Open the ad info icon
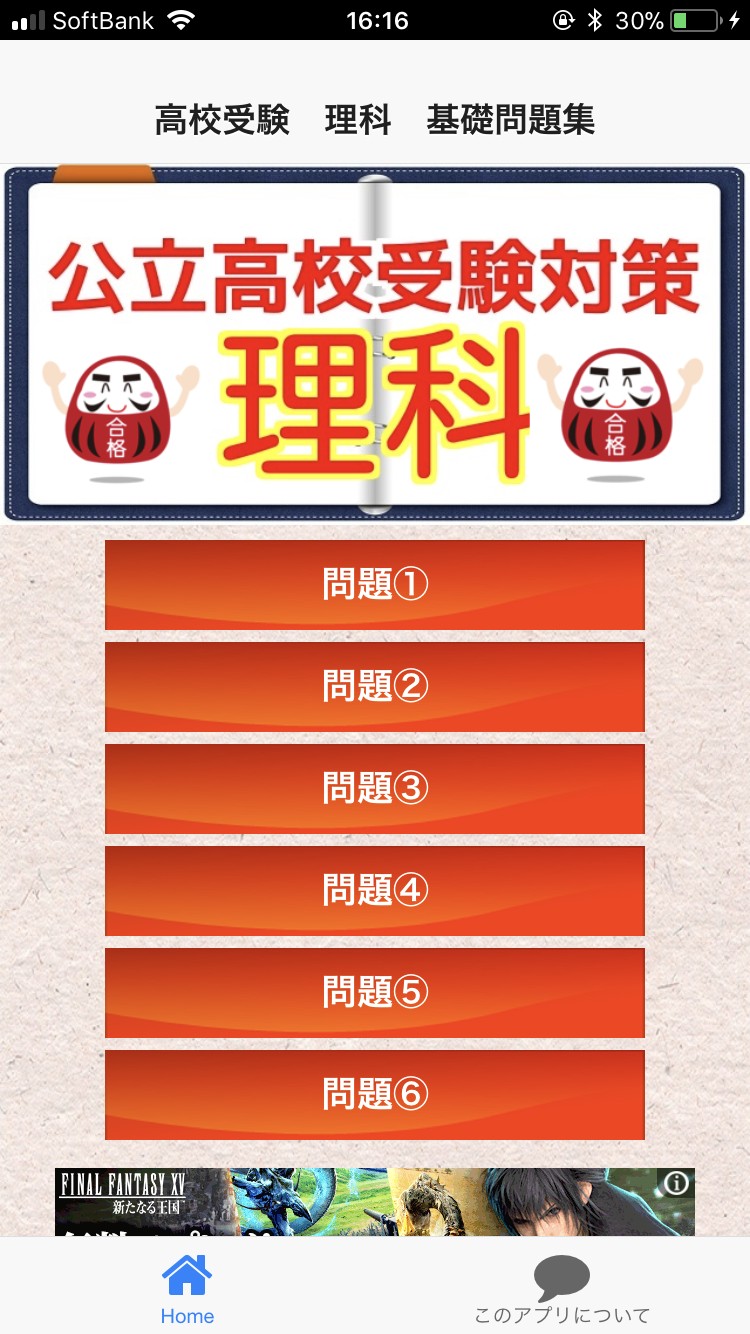Viewport: 750px width, 1334px height. [677, 1184]
